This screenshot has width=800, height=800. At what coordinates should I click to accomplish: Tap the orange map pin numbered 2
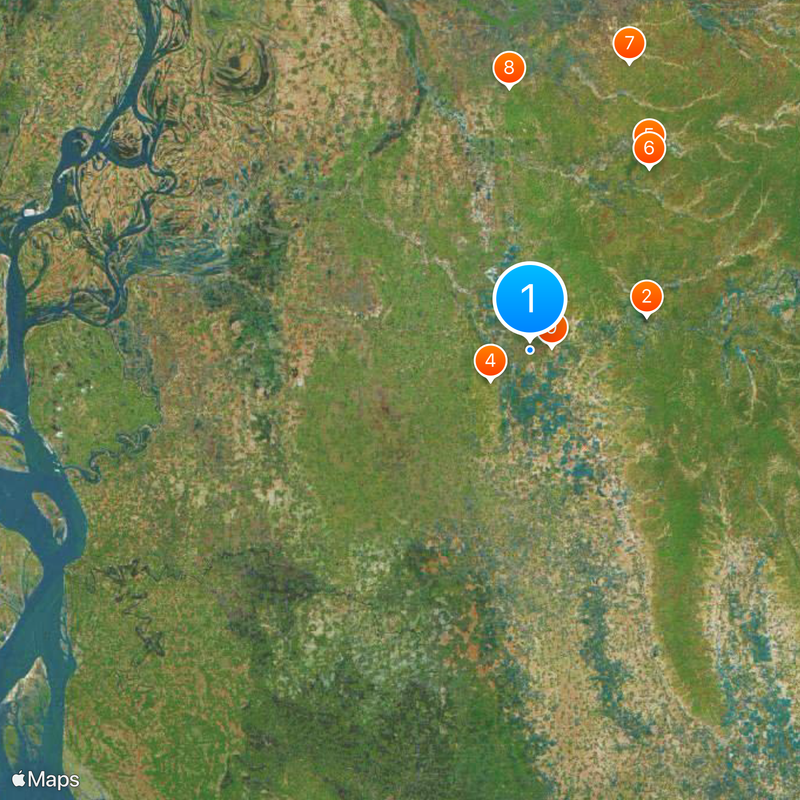tap(646, 296)
